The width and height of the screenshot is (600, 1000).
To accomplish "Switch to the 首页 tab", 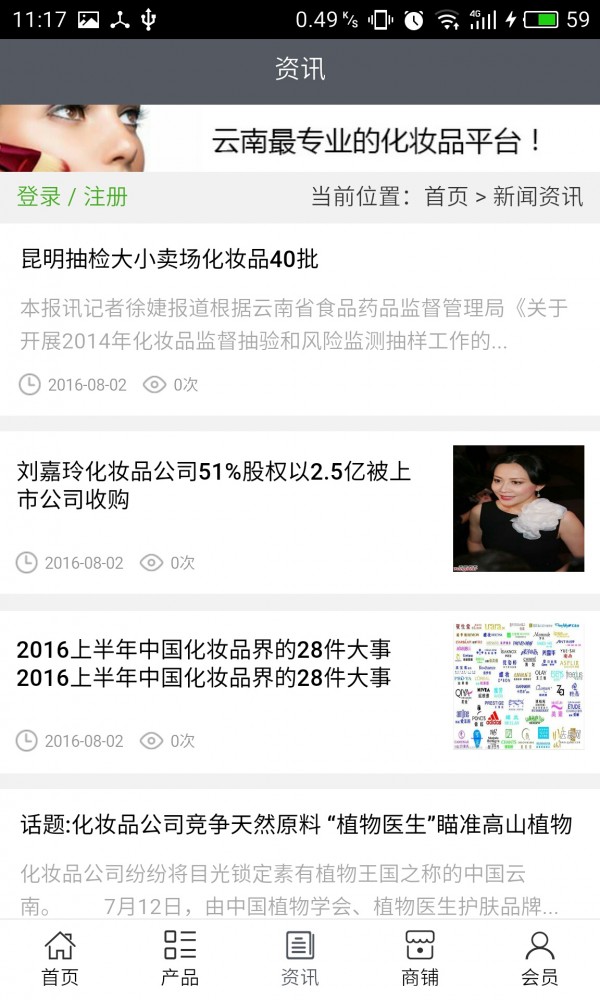I will pyautogui.click(x=60, y=957).
